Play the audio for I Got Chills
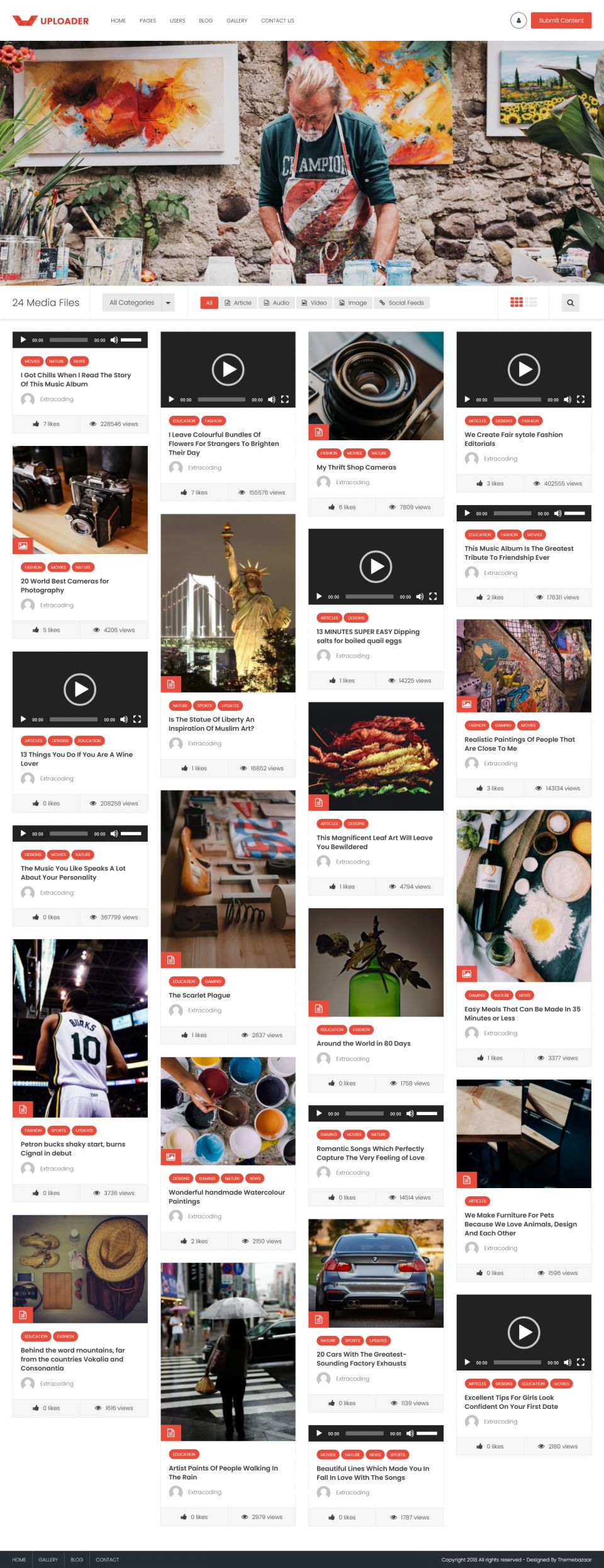This screenshot has height=1568, width=604. point(23,340)
